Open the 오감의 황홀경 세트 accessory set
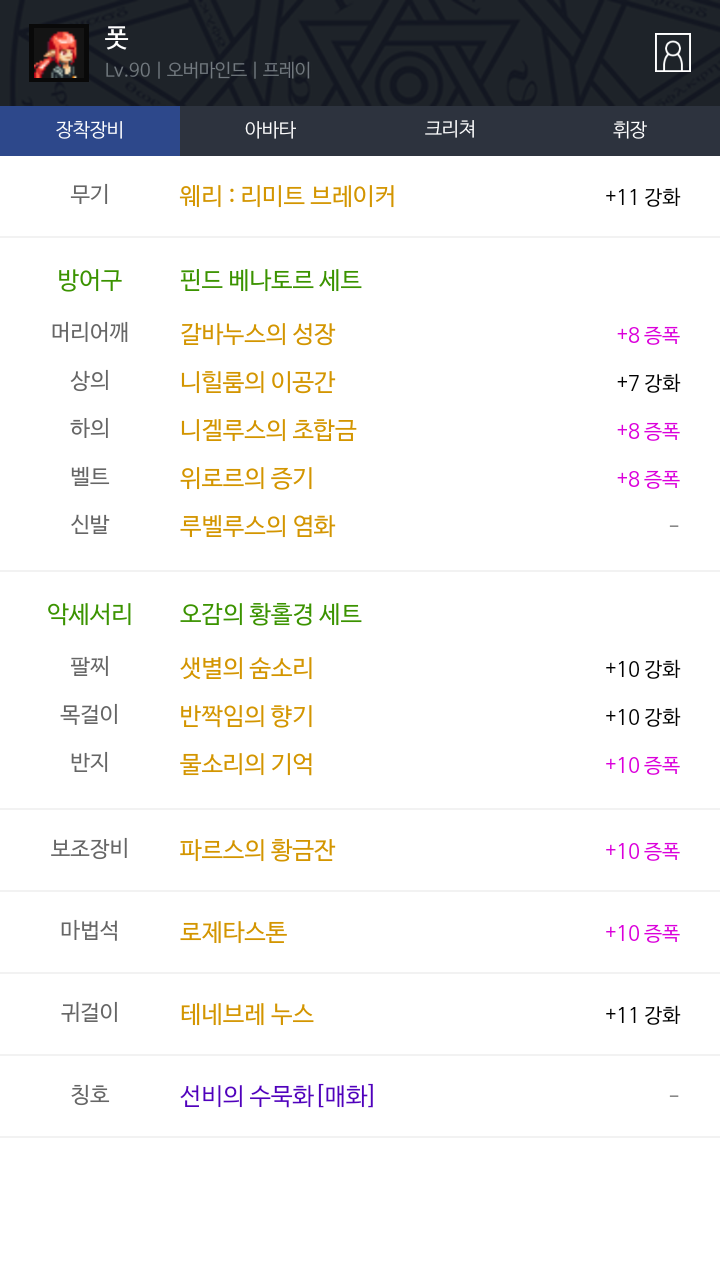This screenshot has width=720, height=1280. [271, 614]
